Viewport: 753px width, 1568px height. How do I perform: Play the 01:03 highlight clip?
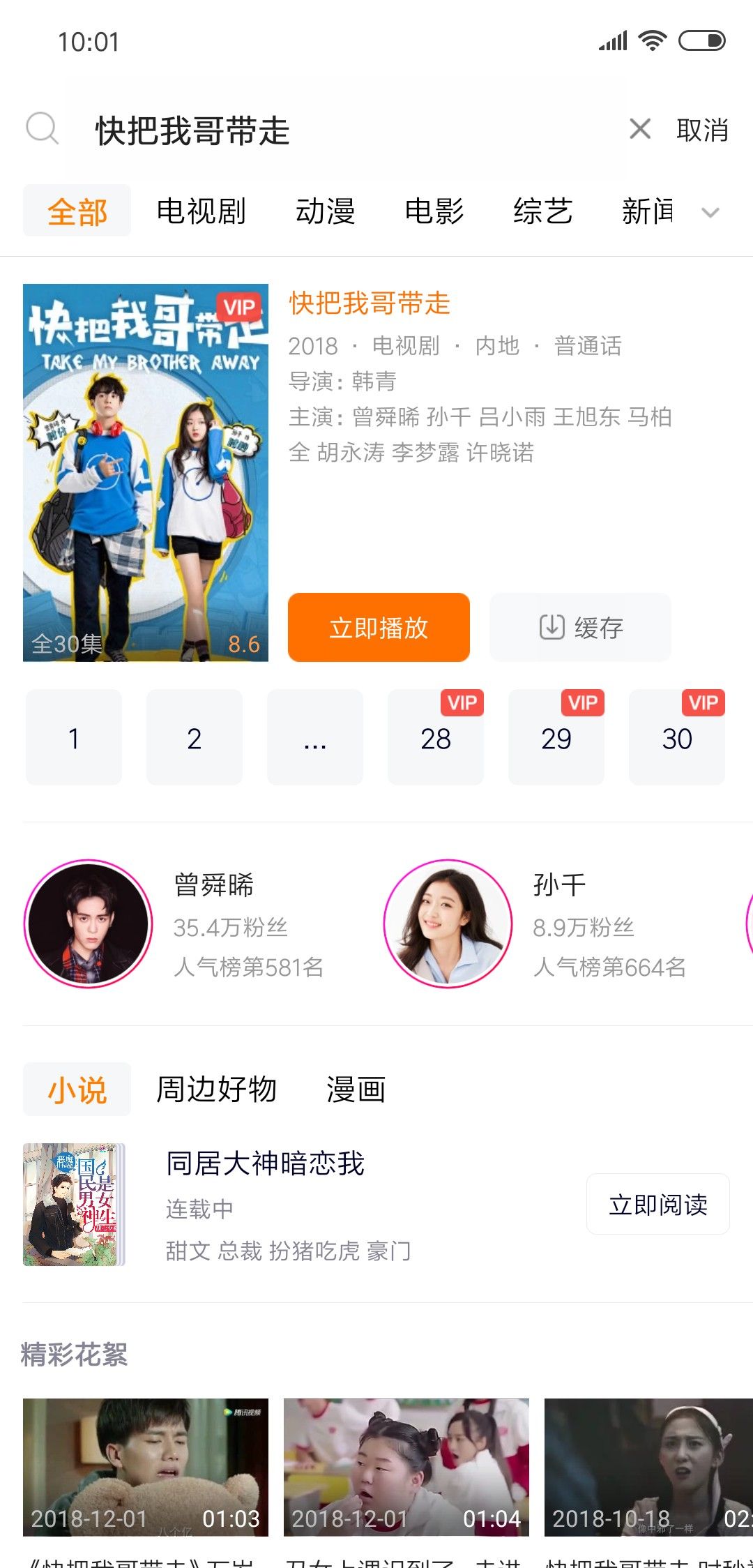(x=145, y=1466)
